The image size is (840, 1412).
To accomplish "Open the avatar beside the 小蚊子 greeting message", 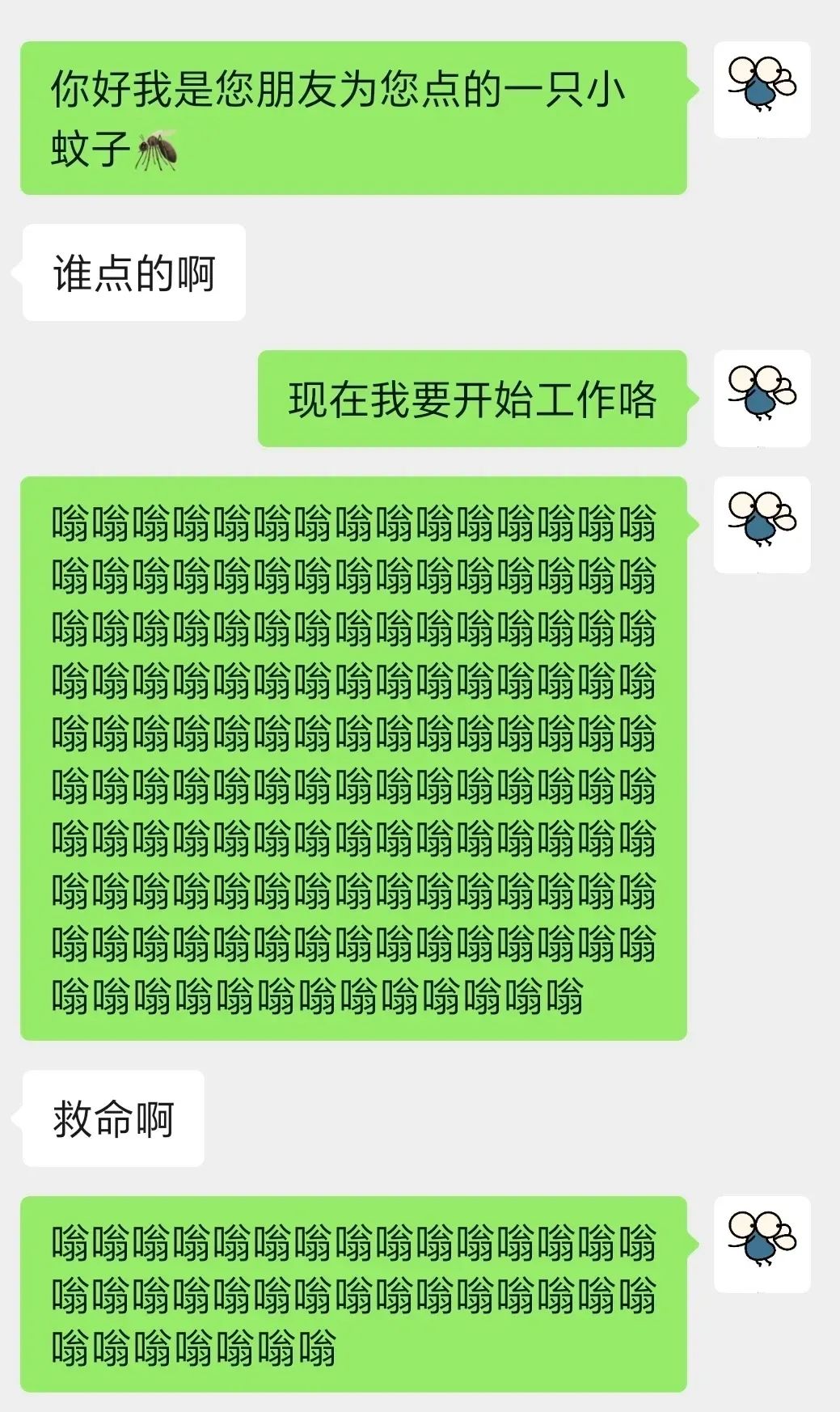I will [762, 90].
